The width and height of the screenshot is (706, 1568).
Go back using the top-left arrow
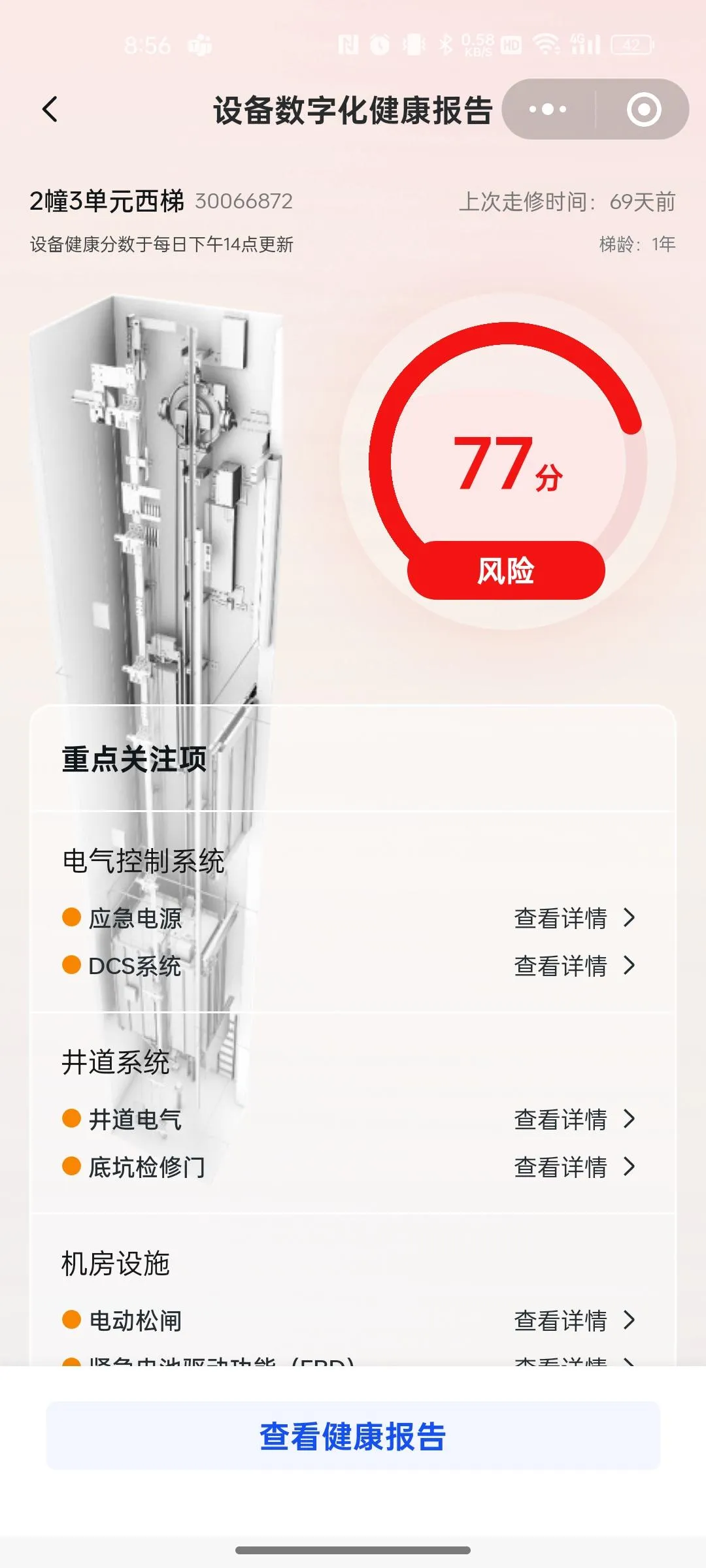[50, 109]
